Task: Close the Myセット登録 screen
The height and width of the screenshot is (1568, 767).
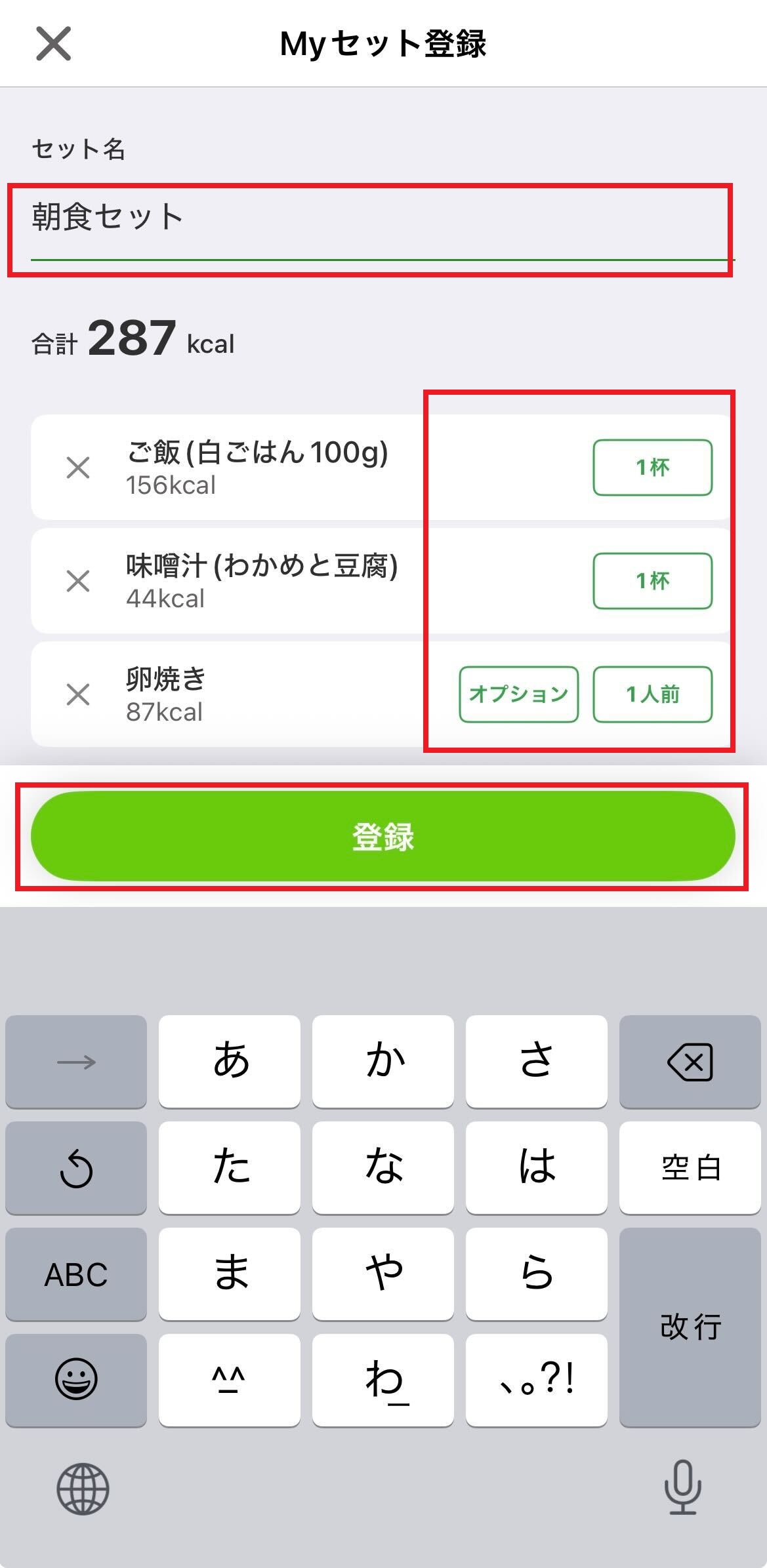Action: pyautogui.click(x=53, y=45)
